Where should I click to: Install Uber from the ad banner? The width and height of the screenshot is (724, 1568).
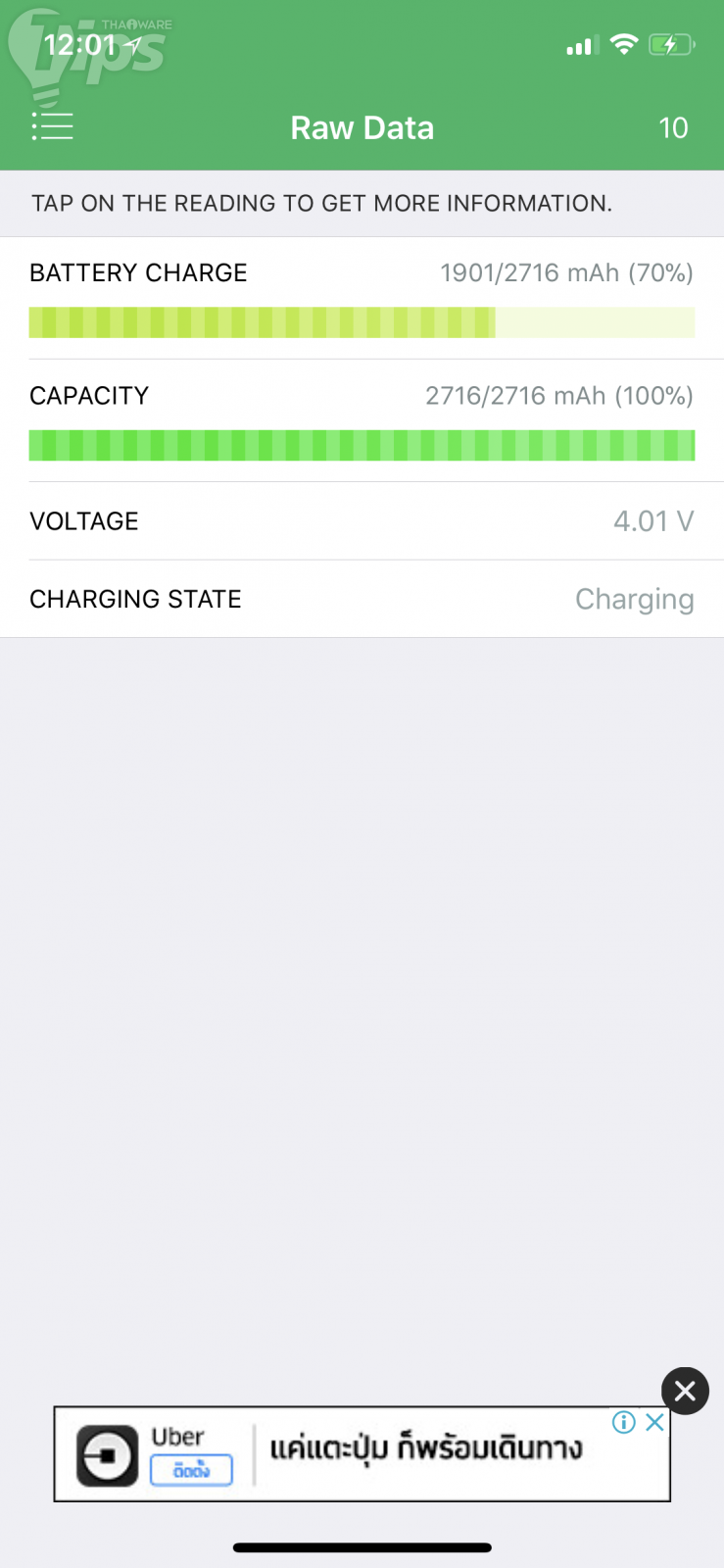tap(191, 1470)
